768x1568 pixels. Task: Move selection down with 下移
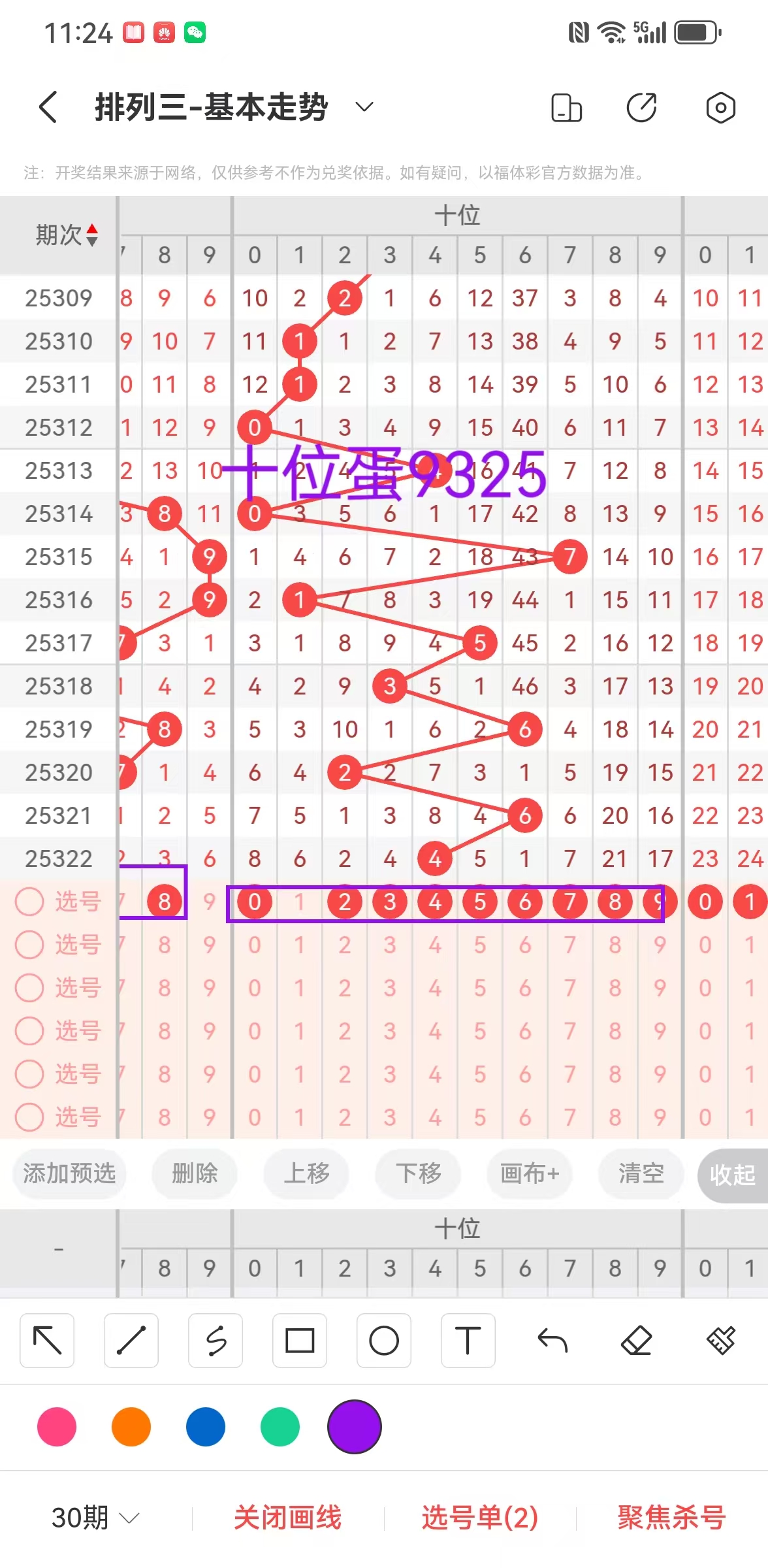418,1173
